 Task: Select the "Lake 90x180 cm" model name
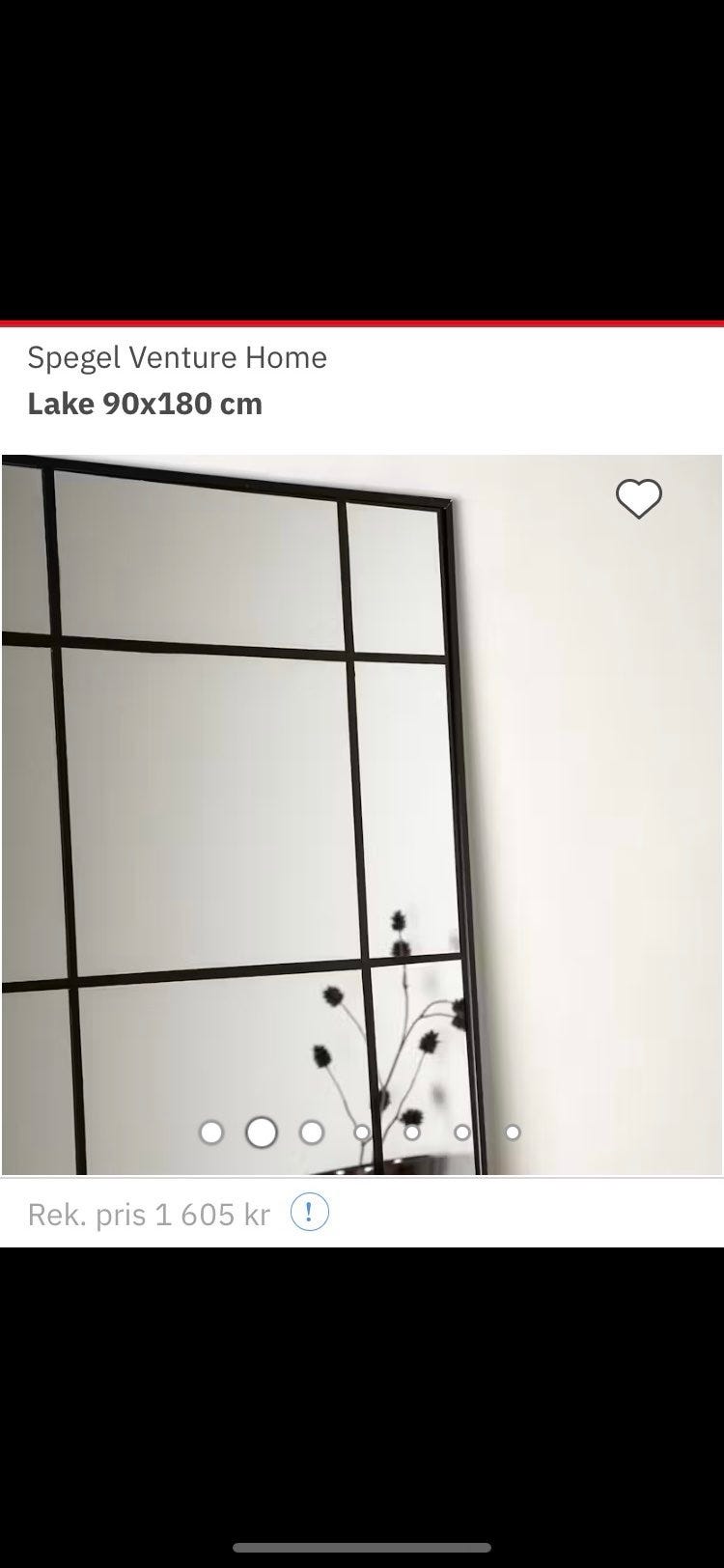[144, 404]
